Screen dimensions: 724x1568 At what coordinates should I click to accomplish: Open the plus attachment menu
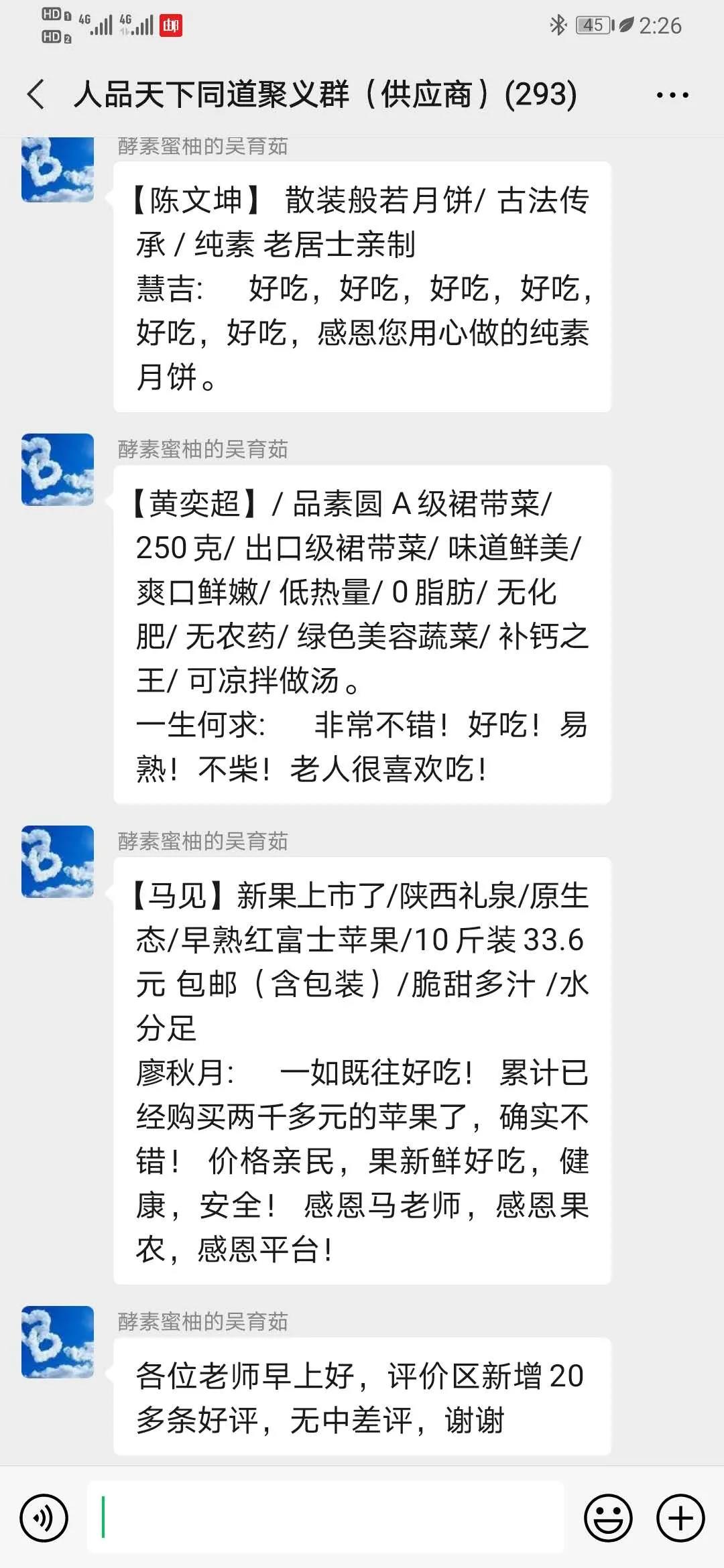[680, 1518]
